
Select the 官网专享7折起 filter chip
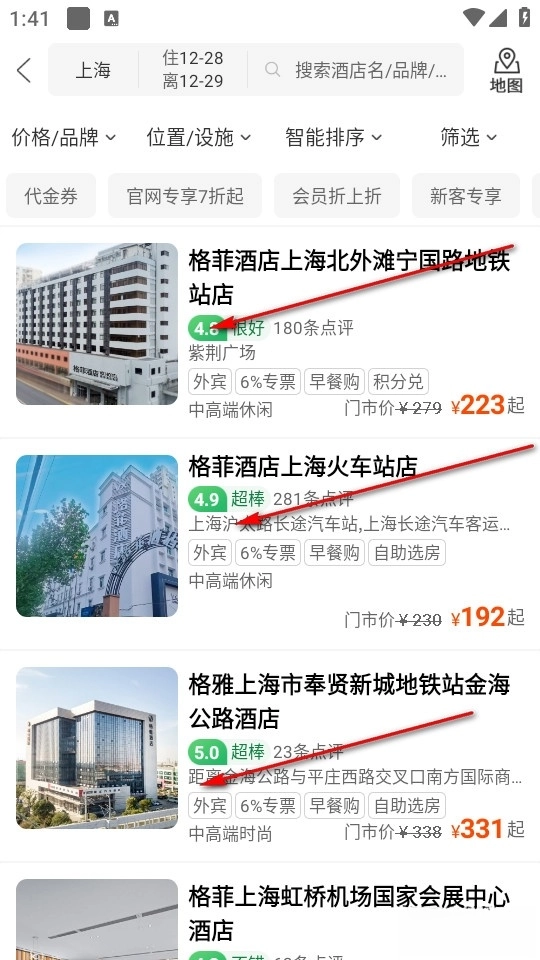pyautogui.click(x=185, y=195)
